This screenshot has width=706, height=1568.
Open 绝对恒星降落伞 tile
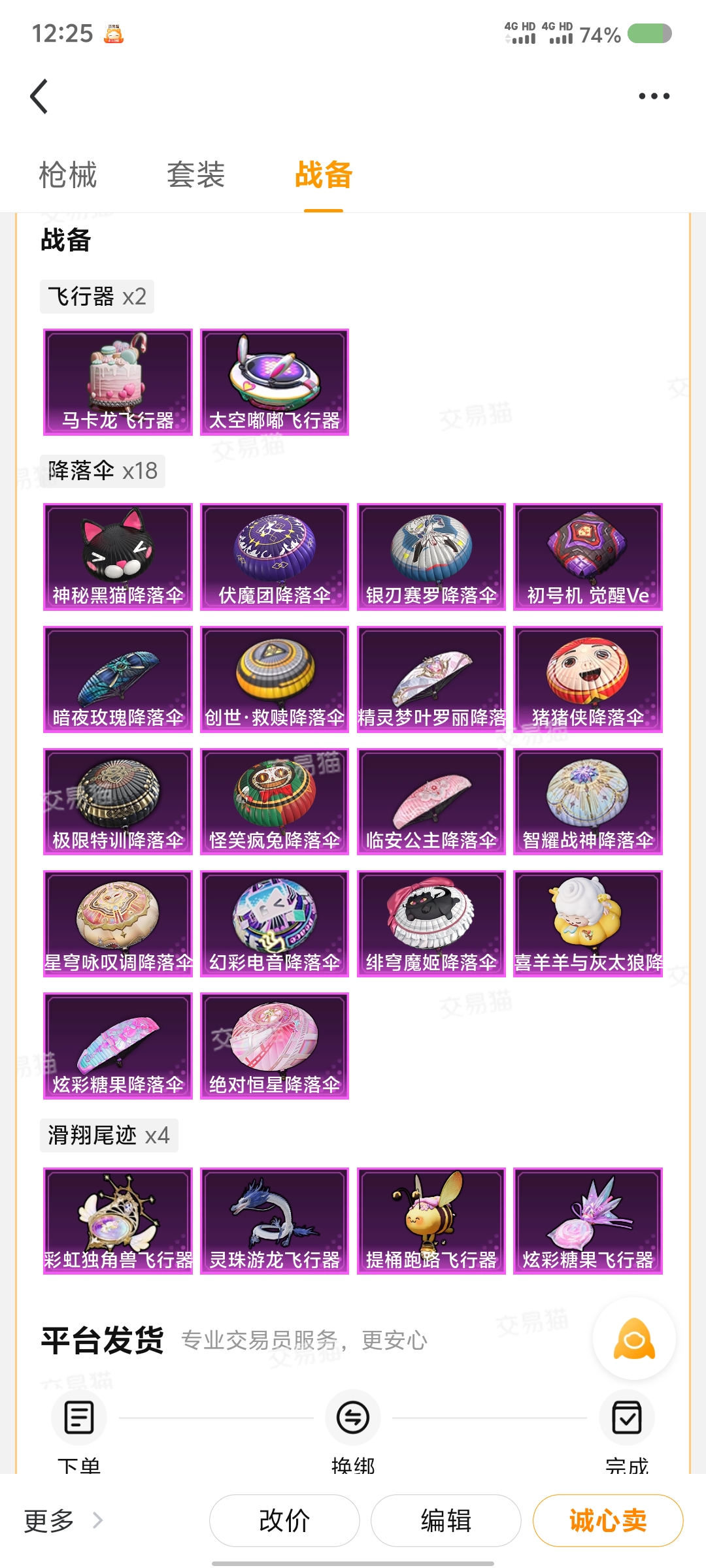(275, 1046)
